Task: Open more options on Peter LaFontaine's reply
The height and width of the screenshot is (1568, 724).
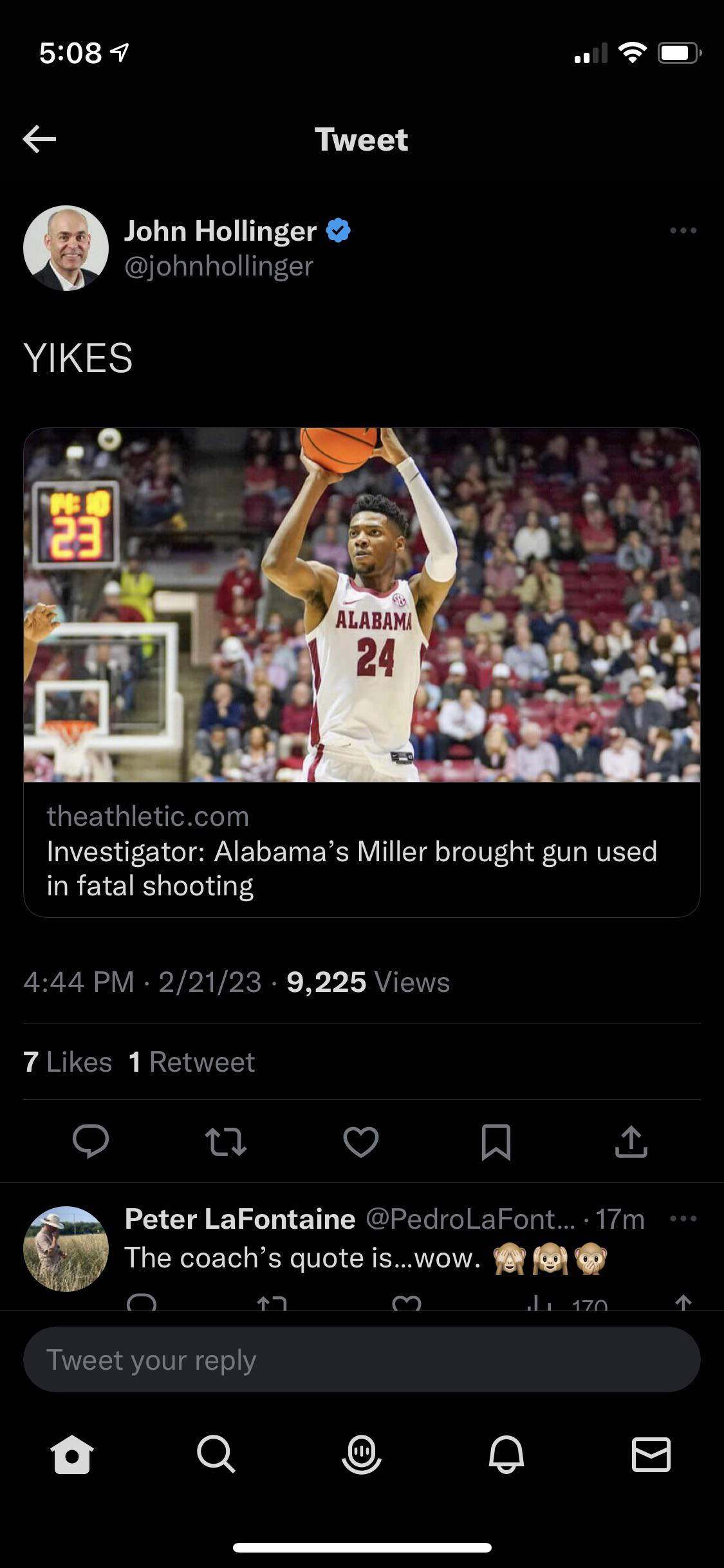Action: point(683,1218)
